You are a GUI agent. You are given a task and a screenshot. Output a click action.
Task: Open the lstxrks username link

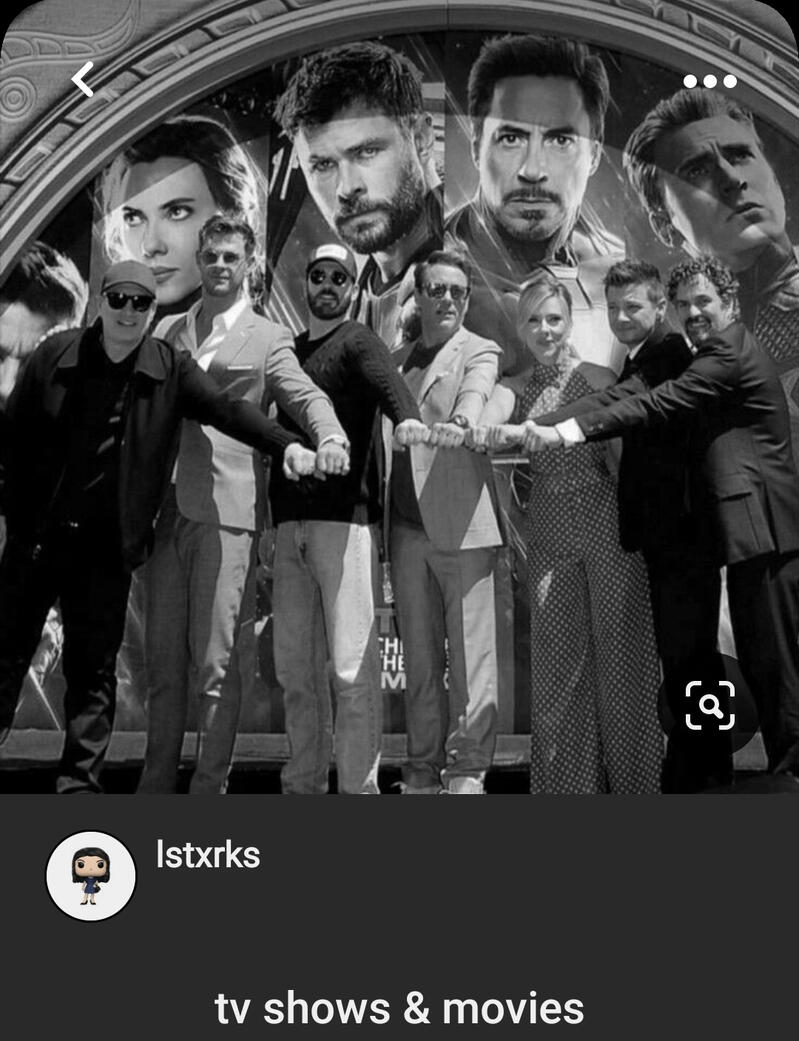point(208,855)
